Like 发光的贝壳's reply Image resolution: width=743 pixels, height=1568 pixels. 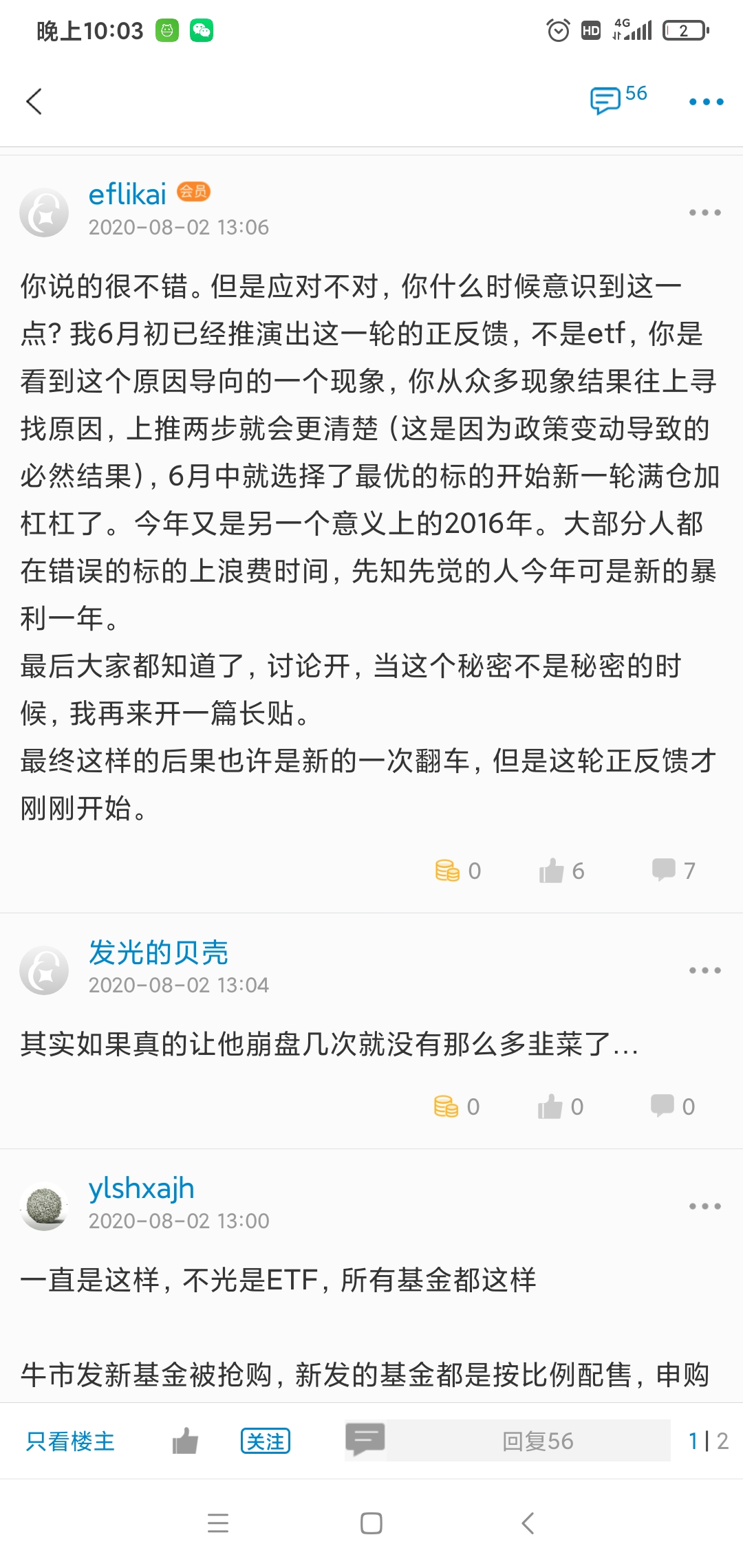(x=560, y=1107)
